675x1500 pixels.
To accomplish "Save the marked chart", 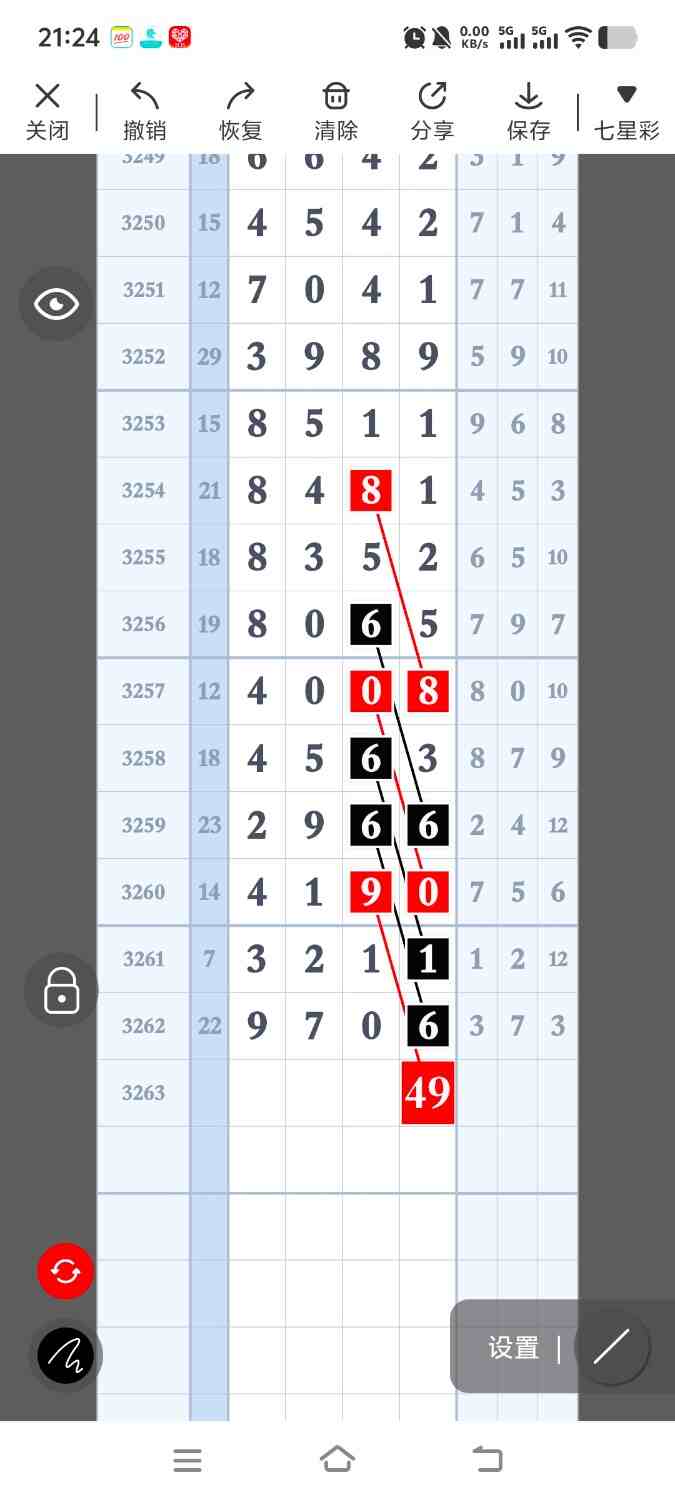I will click(x=528, y=111).
